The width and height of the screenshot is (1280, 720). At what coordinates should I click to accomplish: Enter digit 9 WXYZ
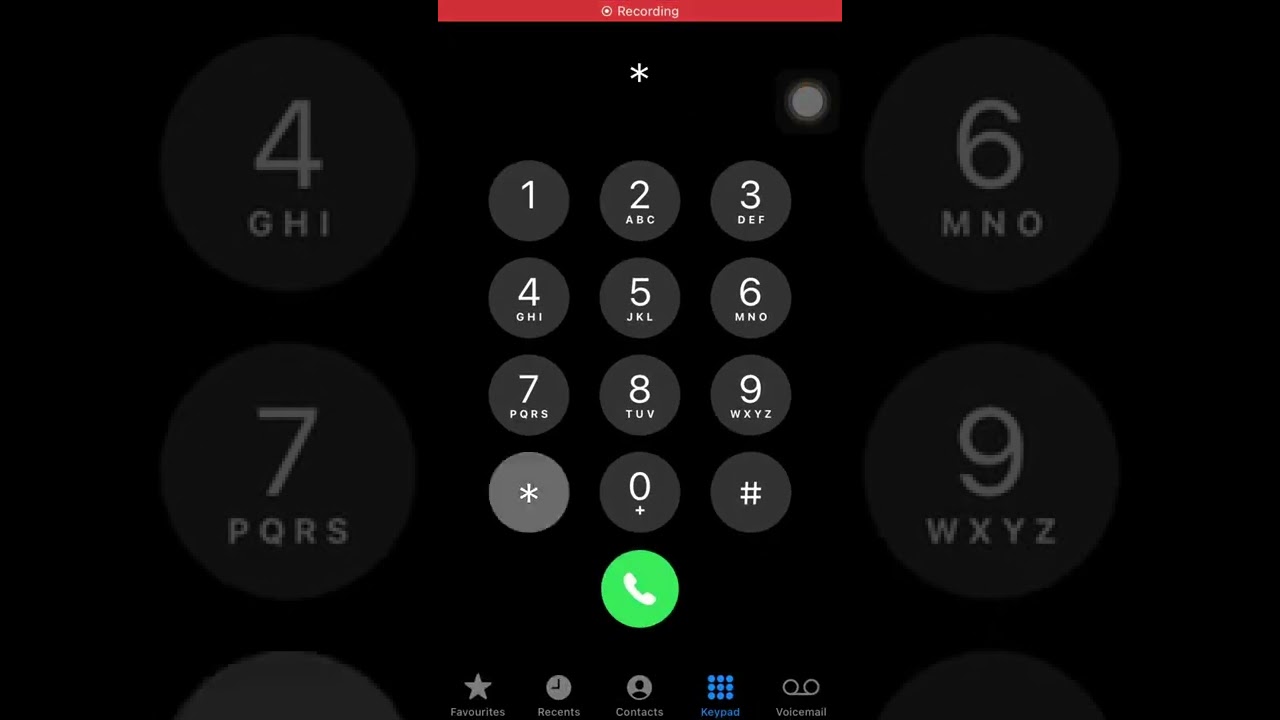pos(751,394)
